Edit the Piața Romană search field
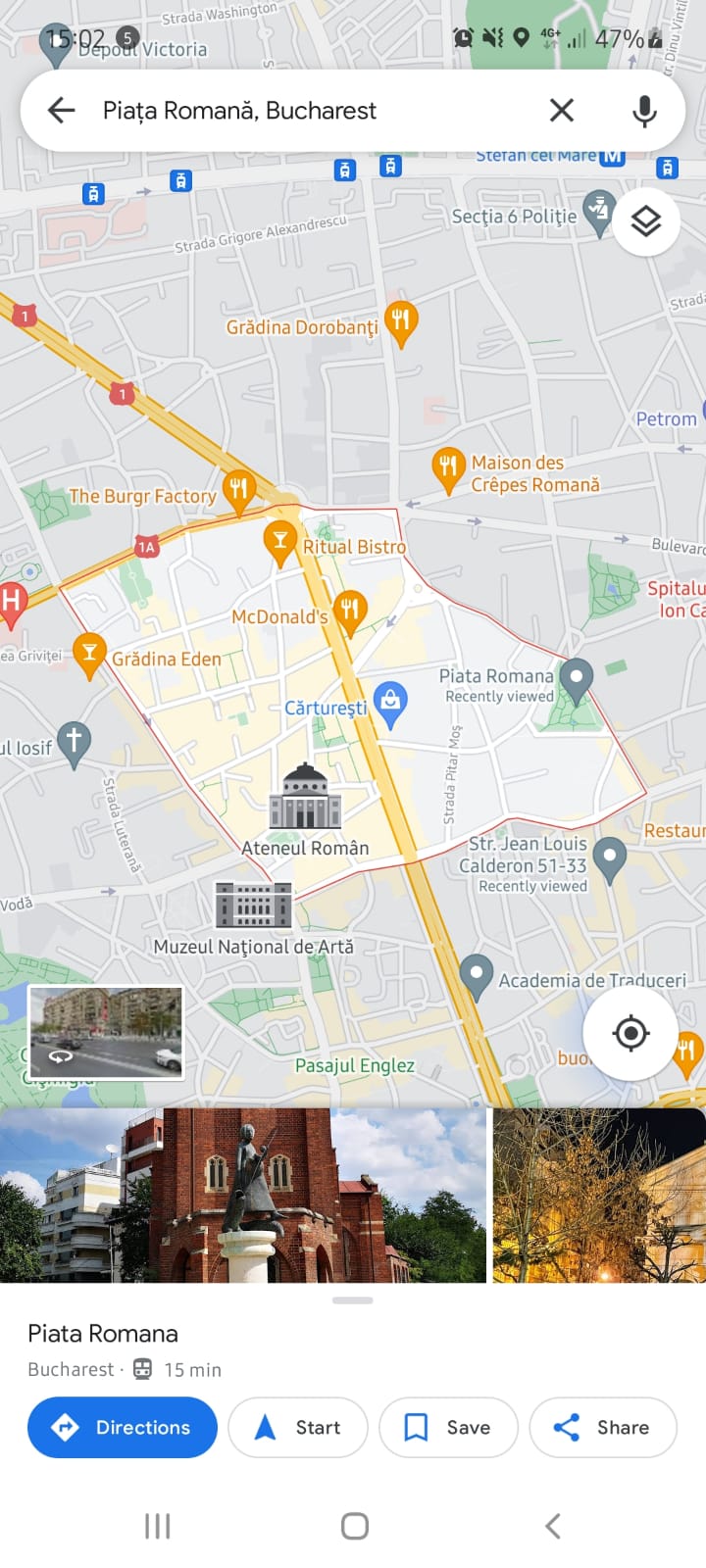Image resolution: width=706 pixels, height=1568 pixels. 294,111
